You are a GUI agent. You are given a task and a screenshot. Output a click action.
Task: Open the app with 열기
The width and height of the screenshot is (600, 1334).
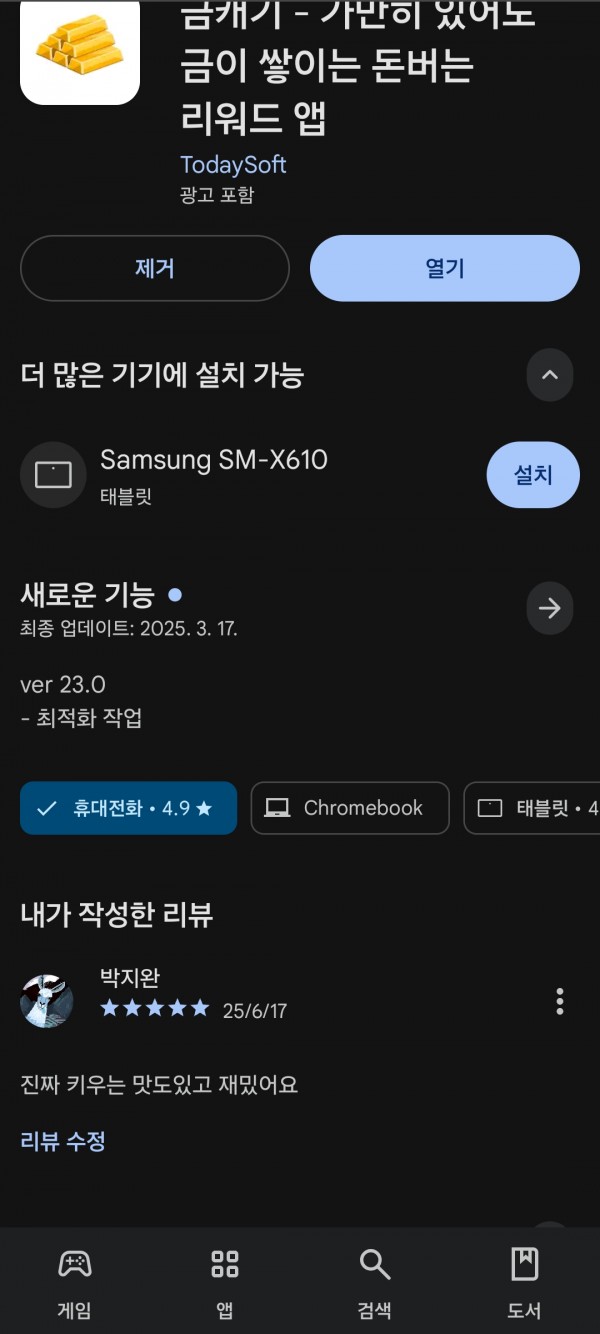pyautogui.click(x=445, y=268)
